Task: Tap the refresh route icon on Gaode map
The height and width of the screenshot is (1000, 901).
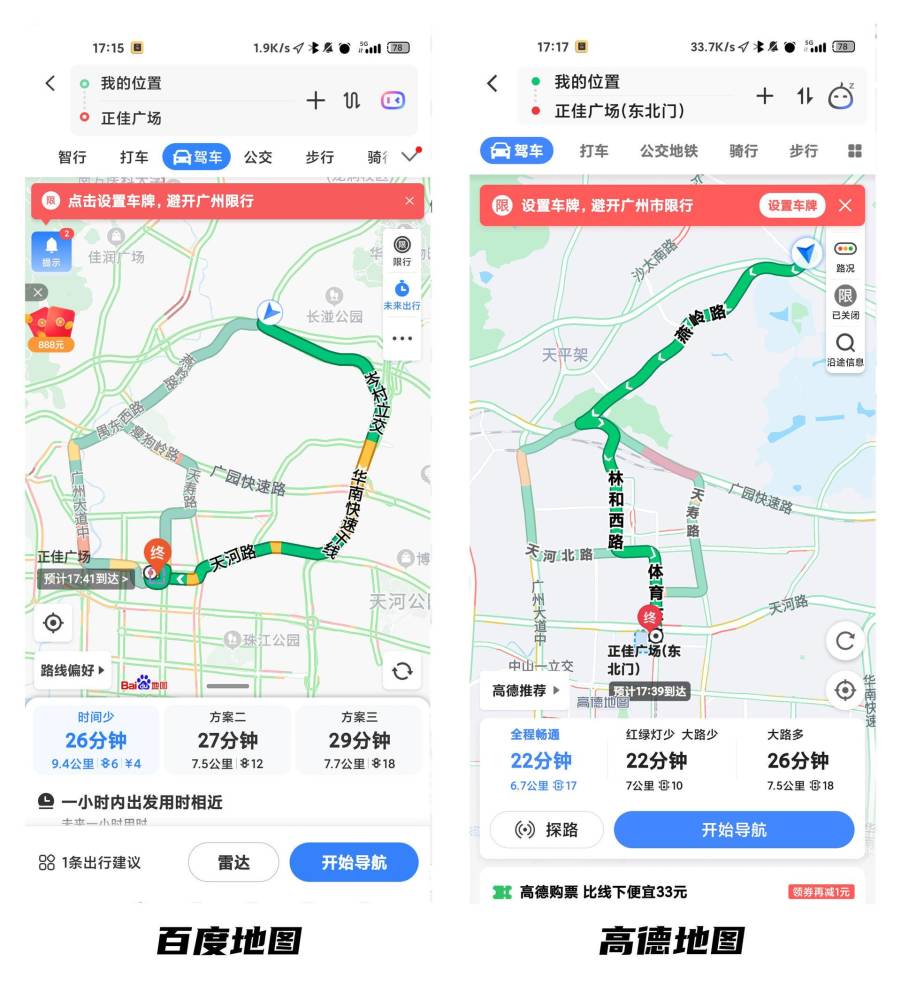Action: click(845, 641)
